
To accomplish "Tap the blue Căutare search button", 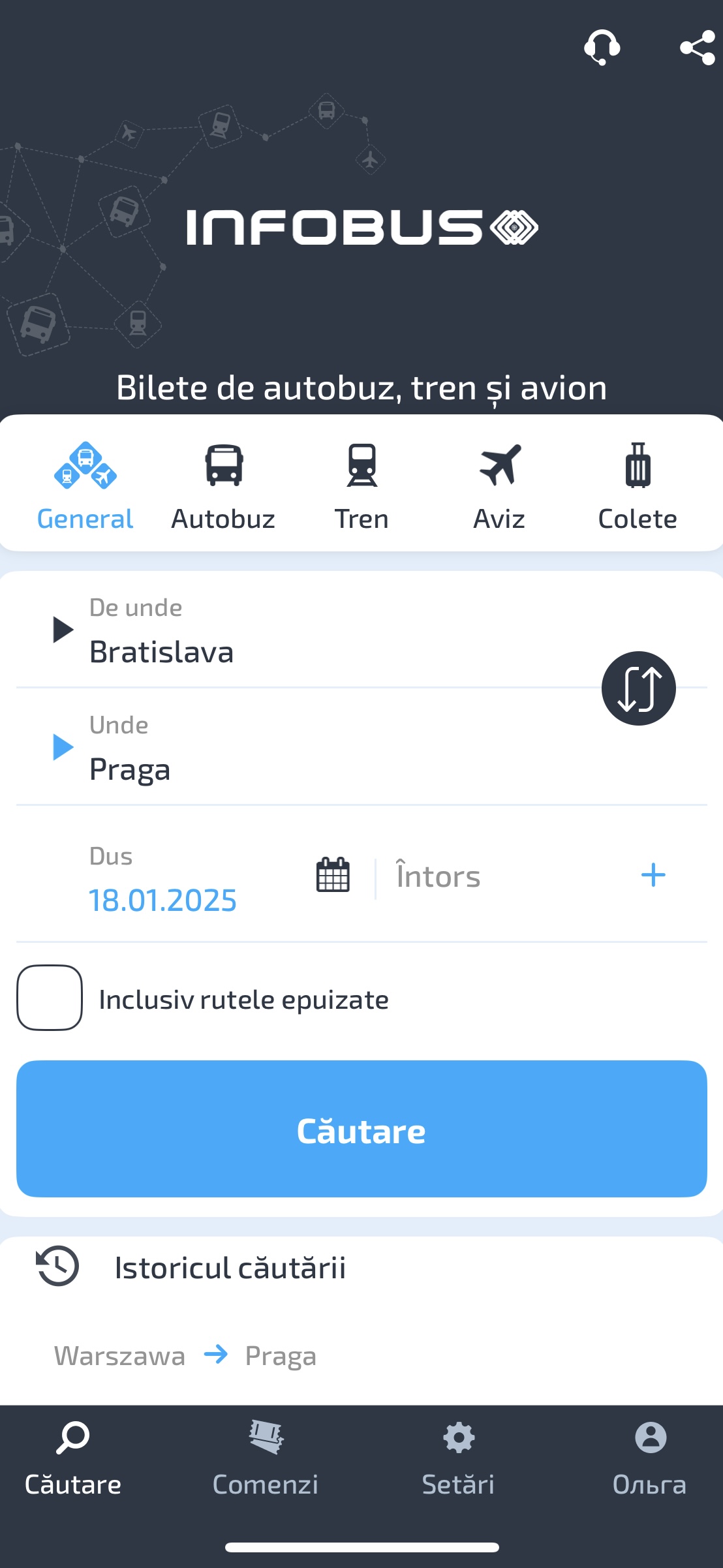I will (x=361, y=1129).
